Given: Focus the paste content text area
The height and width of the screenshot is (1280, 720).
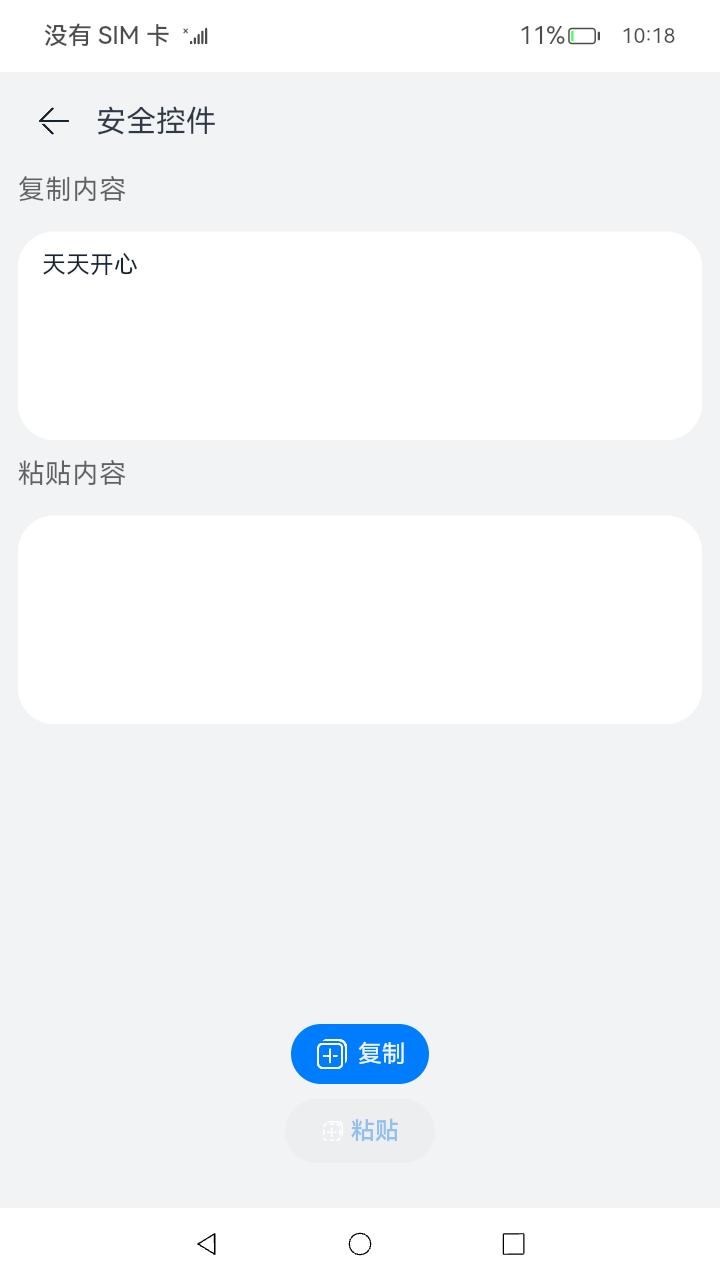Looking at the screenshot, I should click(x=360, y=619).
